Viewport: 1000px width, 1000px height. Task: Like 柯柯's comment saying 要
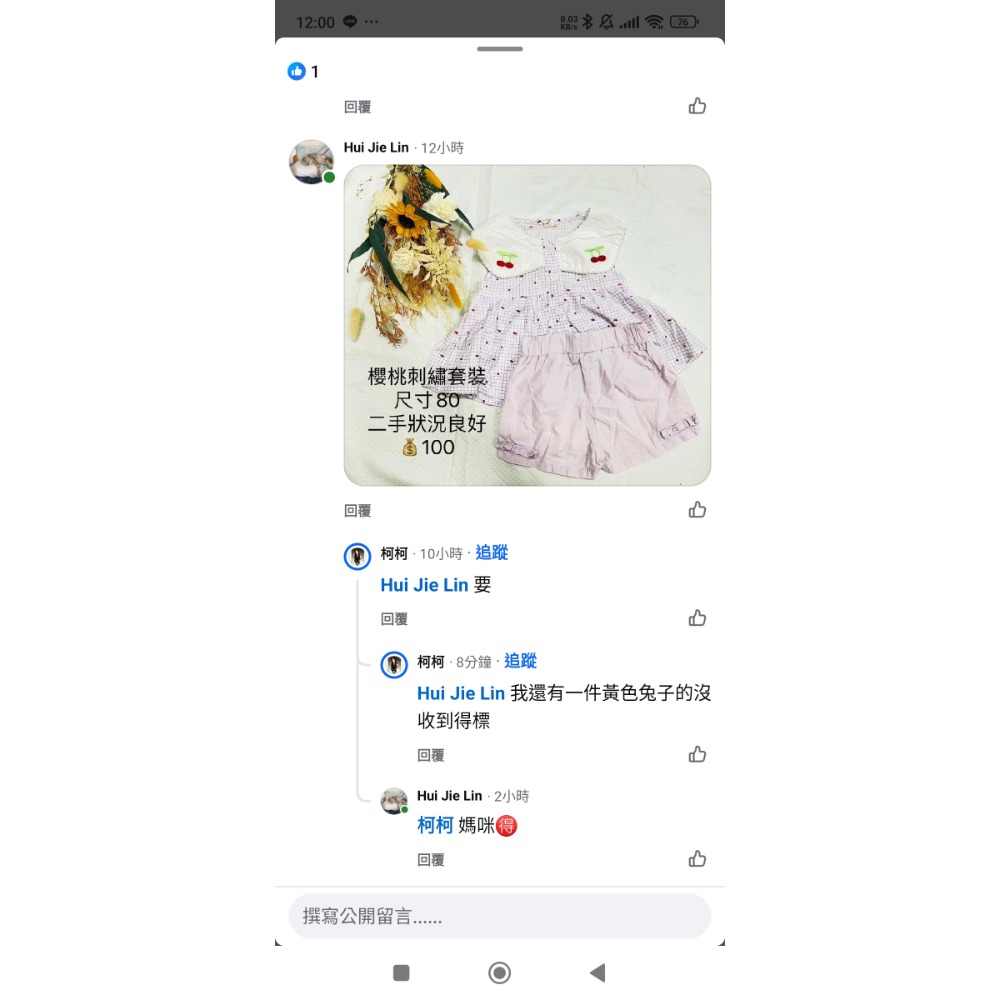point(697,618)
